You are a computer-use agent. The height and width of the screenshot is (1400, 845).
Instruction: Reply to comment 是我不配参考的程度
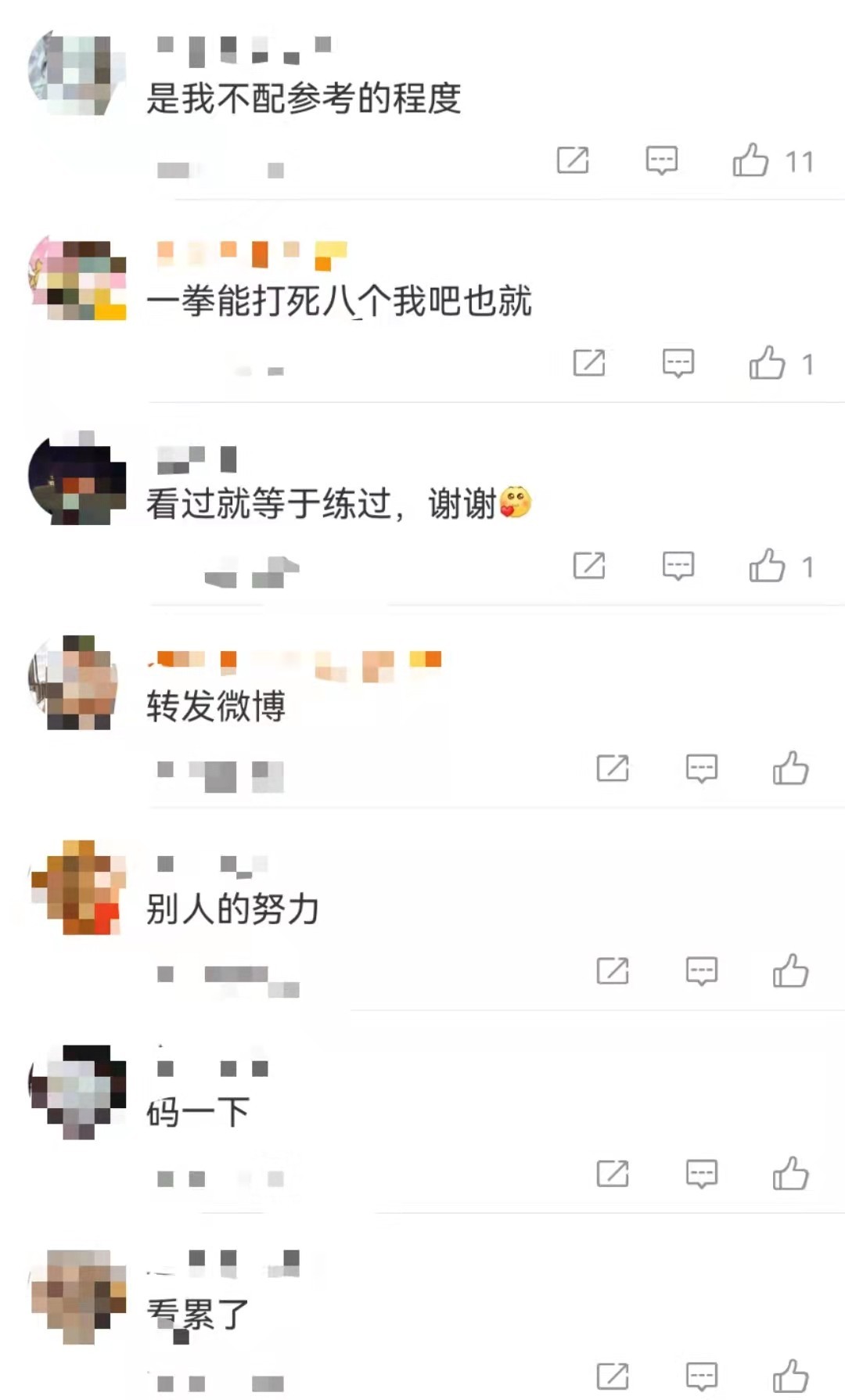point(661,160)
